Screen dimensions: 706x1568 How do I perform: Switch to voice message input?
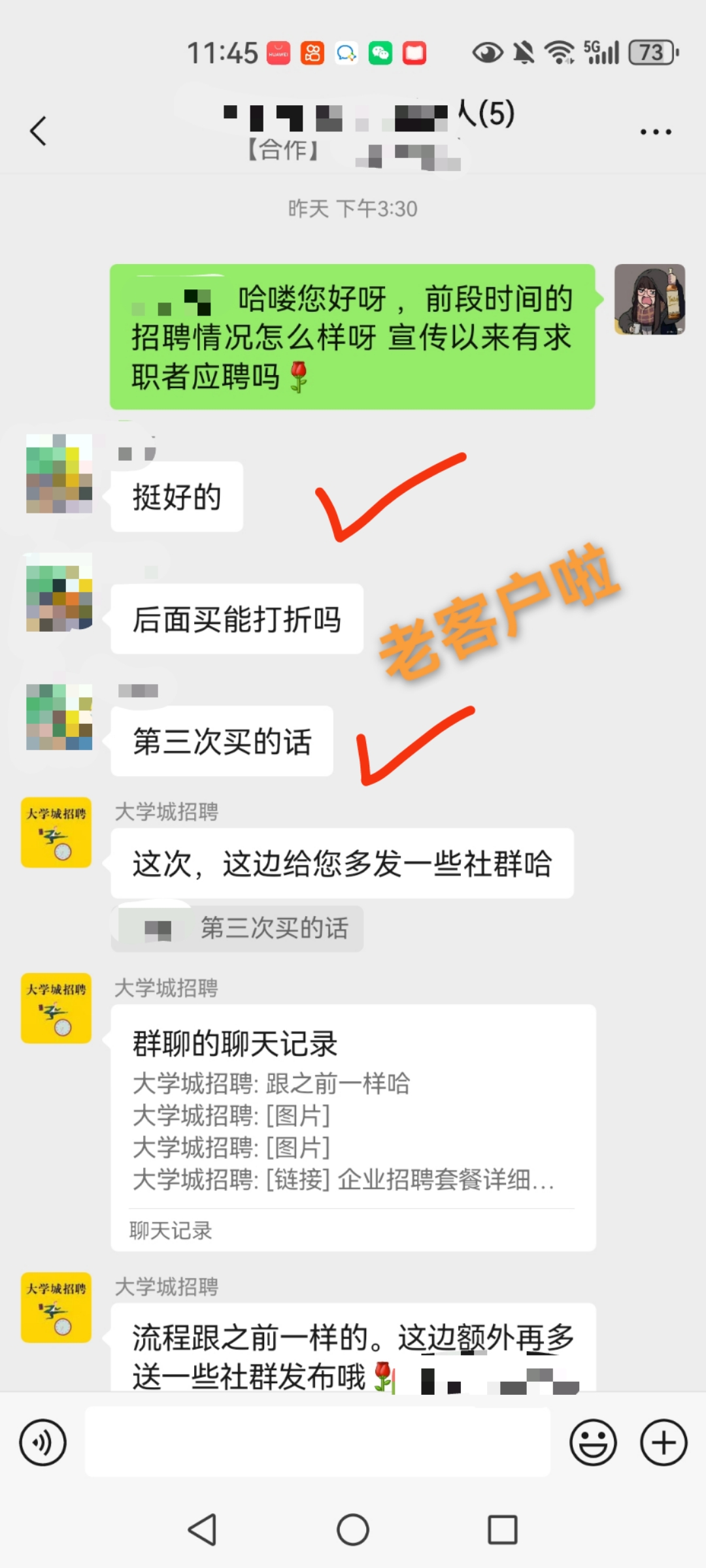pos(43,1443)
